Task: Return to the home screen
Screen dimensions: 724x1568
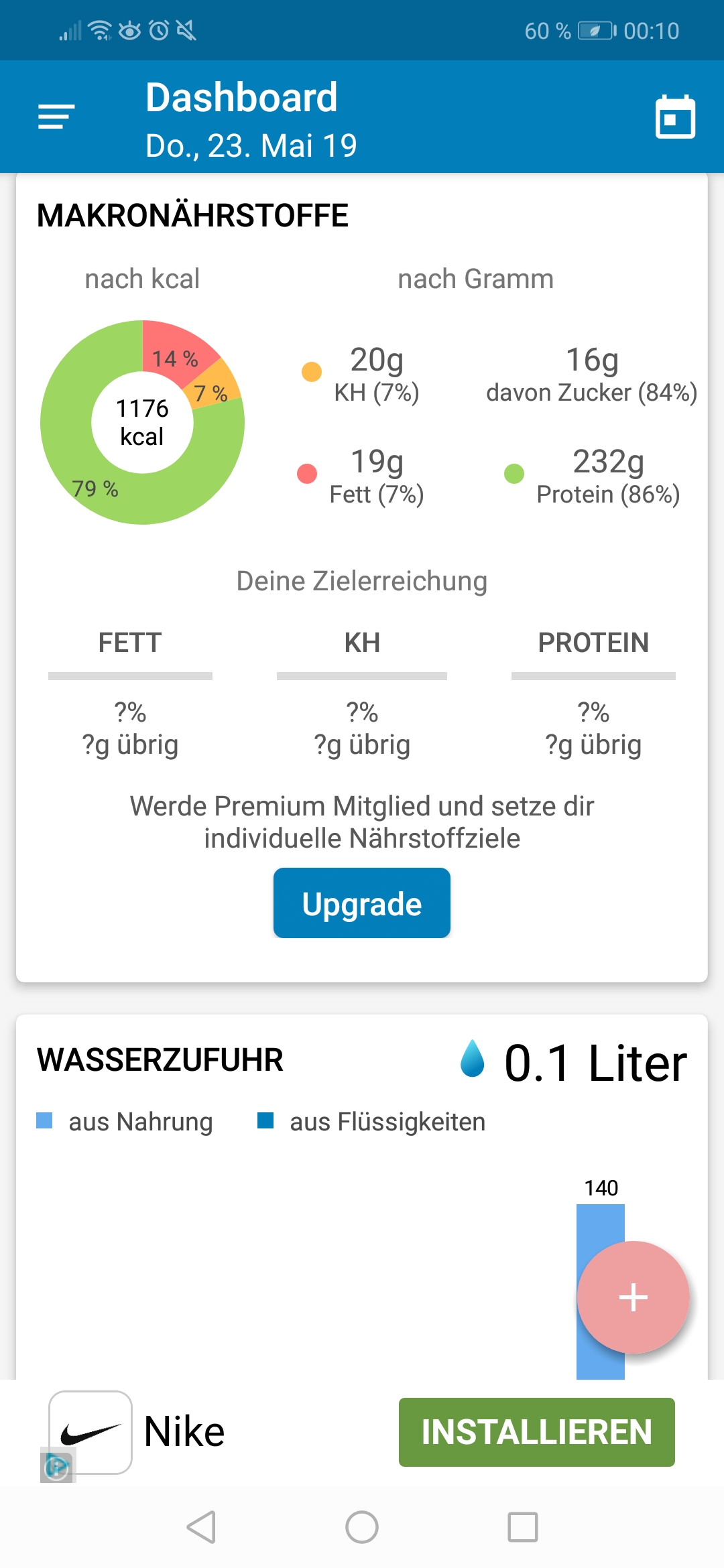Action: pos(362,1527)
